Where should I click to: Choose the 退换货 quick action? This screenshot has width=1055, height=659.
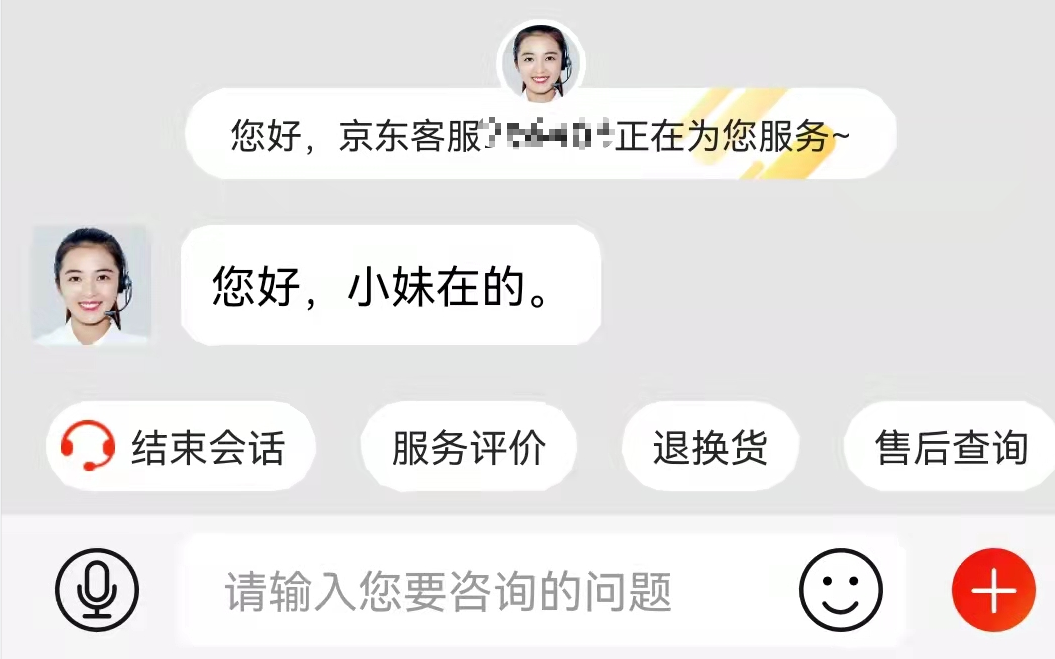pos(710,447)
